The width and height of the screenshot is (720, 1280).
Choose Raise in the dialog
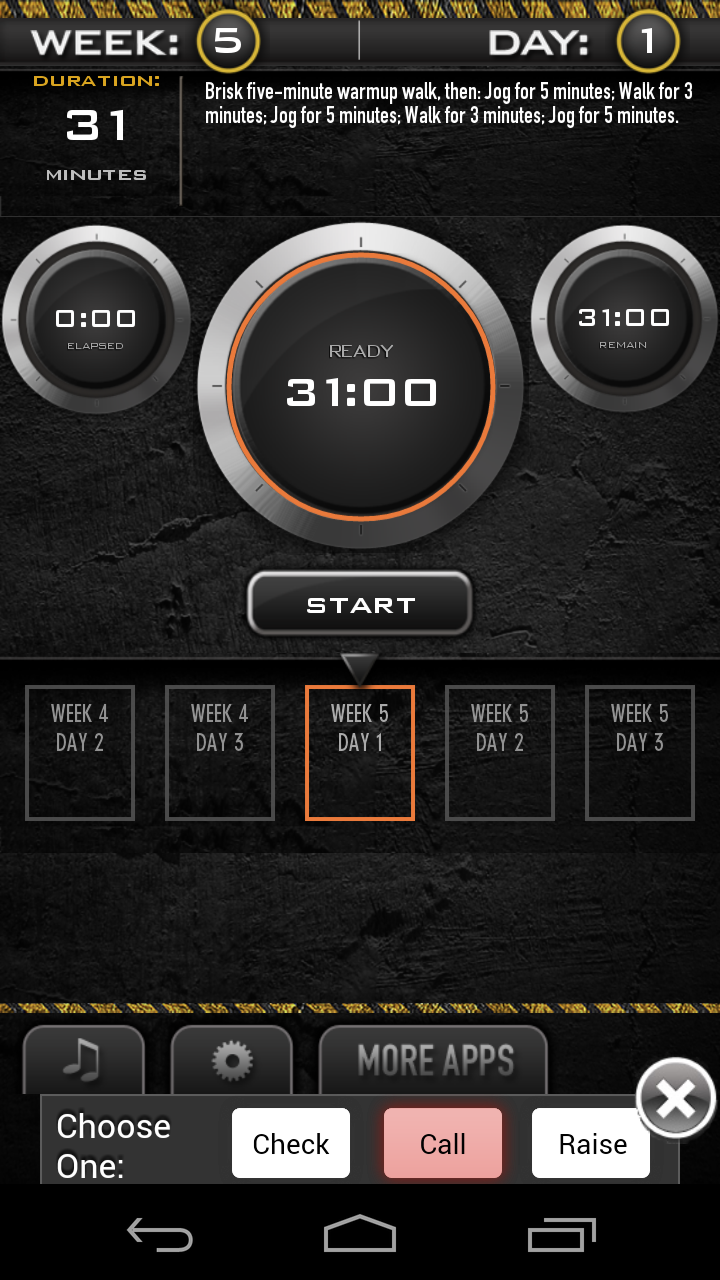(x=590, y=1143)
